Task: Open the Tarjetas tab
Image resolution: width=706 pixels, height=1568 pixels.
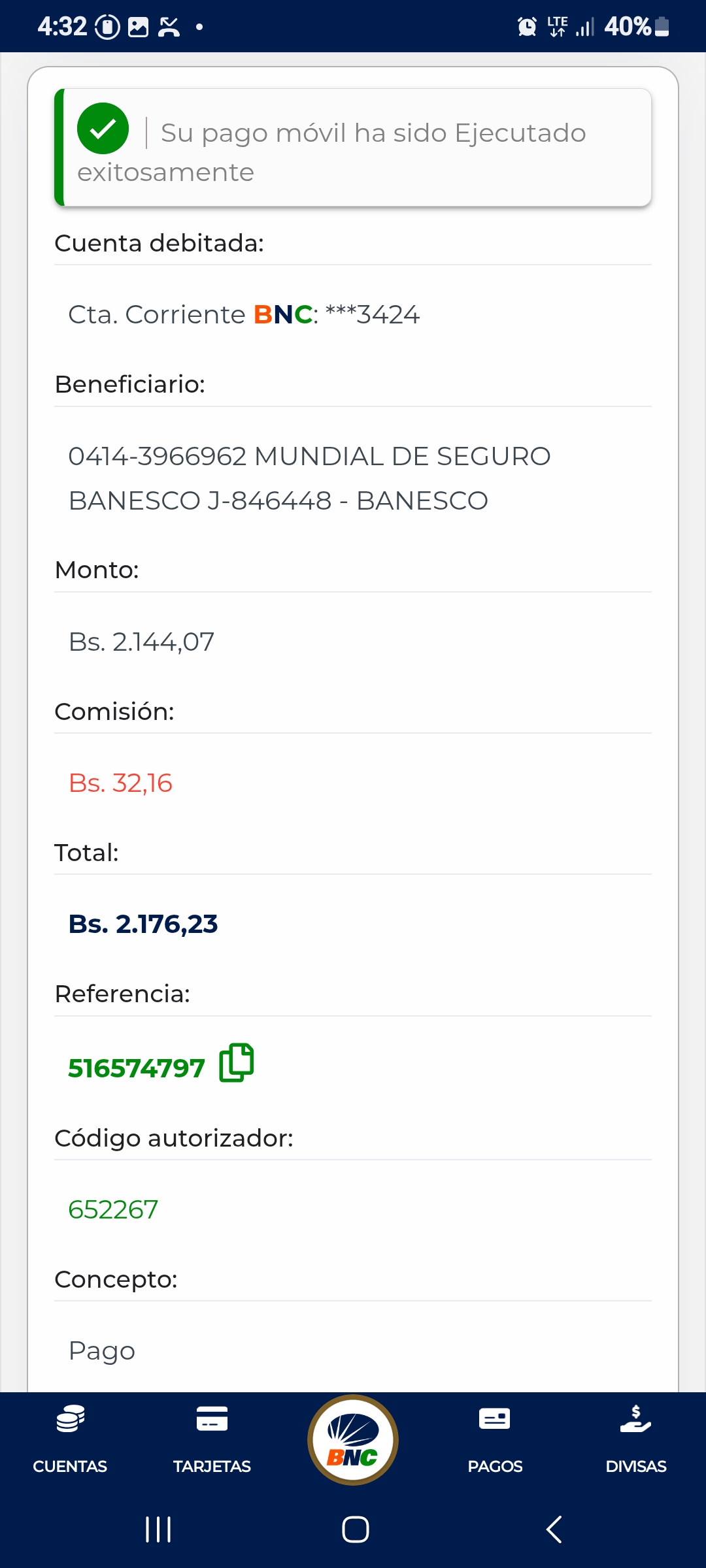Action: (x=212, y=1438)
